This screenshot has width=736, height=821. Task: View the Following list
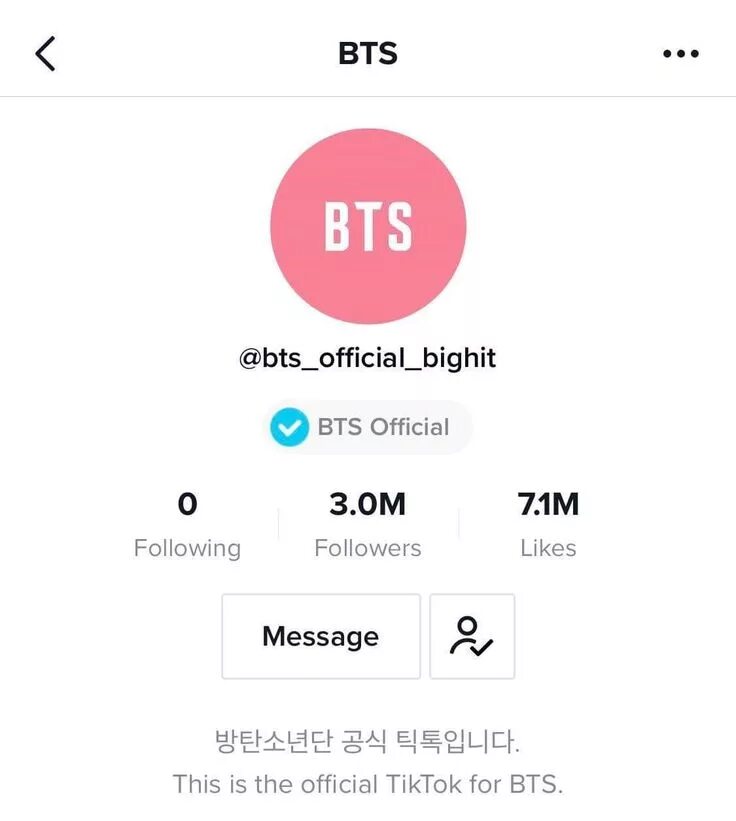[x=187, y=526]
